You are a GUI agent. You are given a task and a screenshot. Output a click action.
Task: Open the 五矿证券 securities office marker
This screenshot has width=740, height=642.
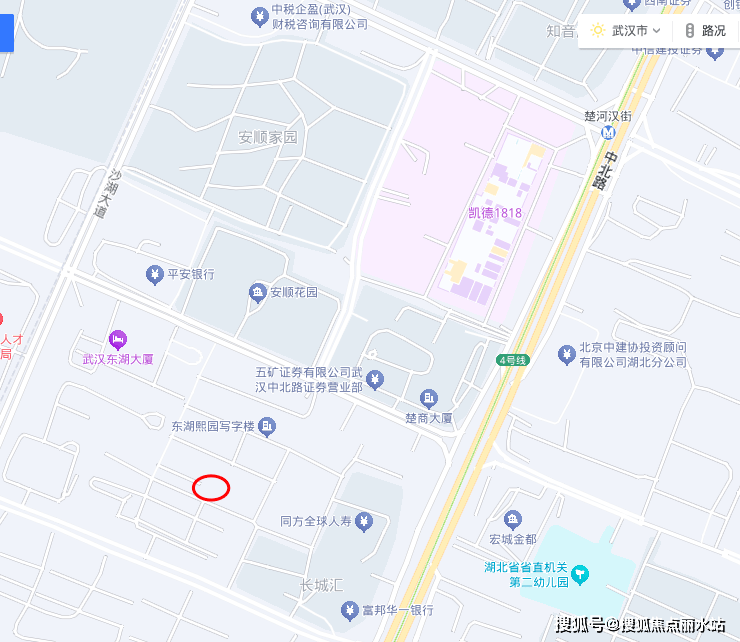(x=375, y=379)
